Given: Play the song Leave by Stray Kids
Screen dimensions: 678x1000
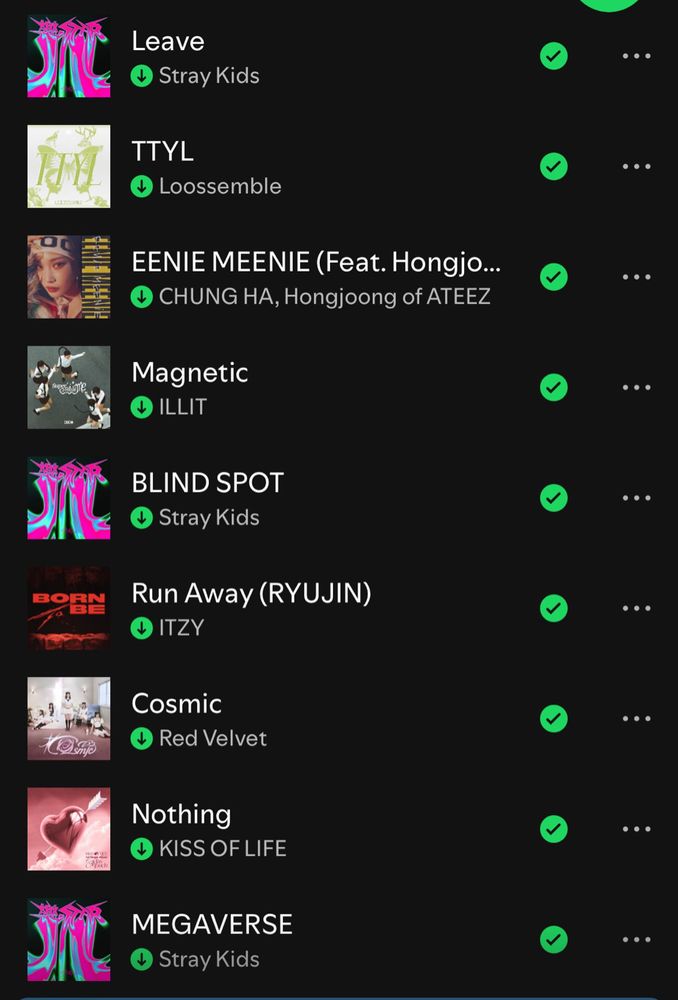Looking at the screenshot, I should click(168, 42).
